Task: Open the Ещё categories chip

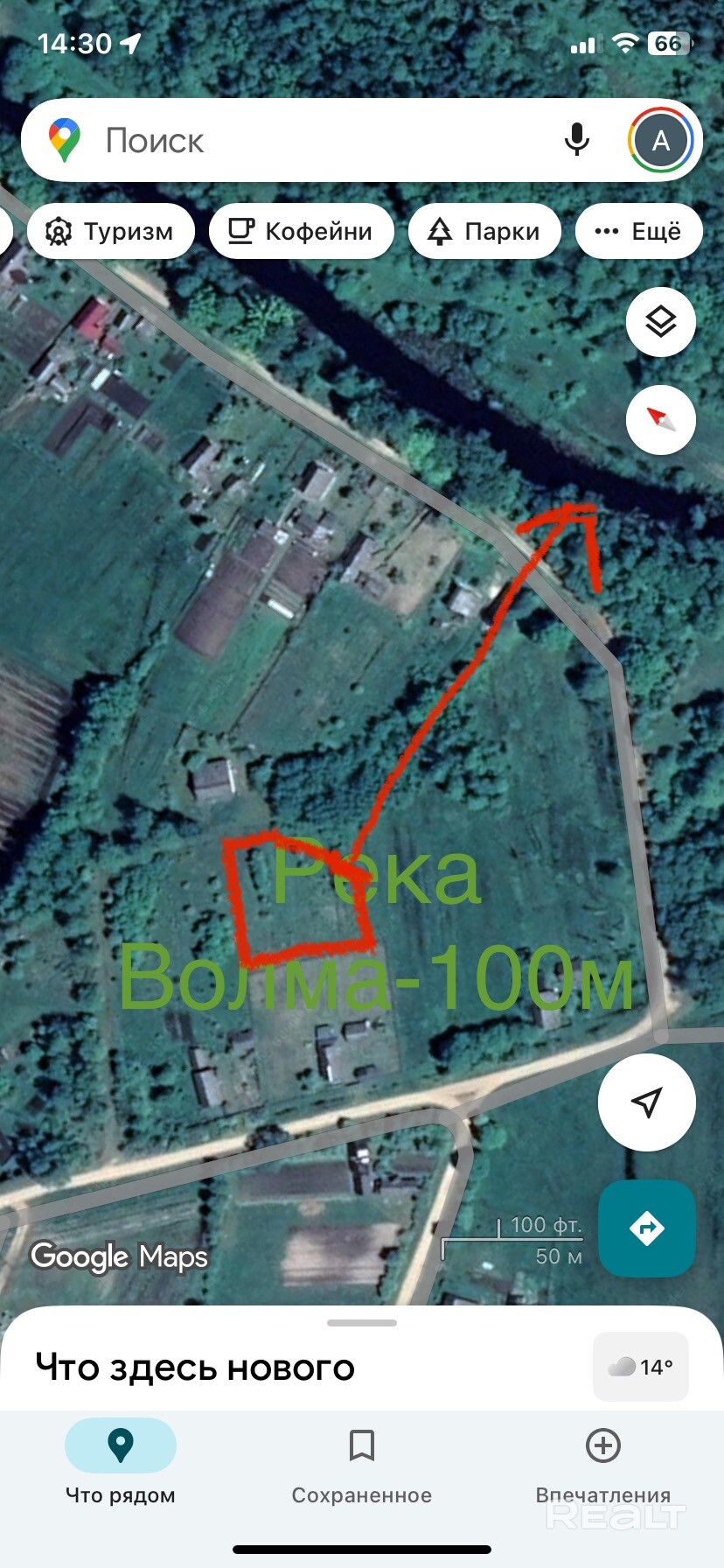Action: pos(639,231)
